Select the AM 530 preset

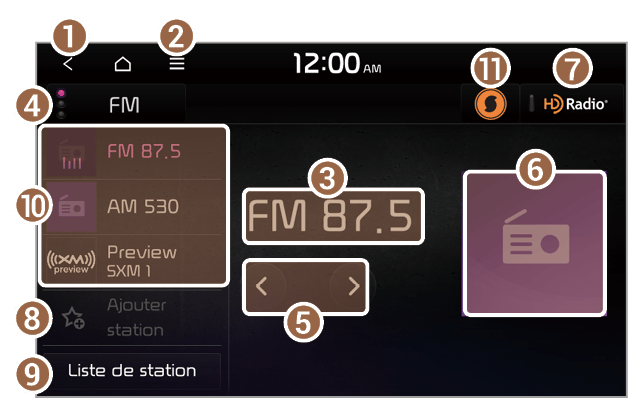(133, 207)
